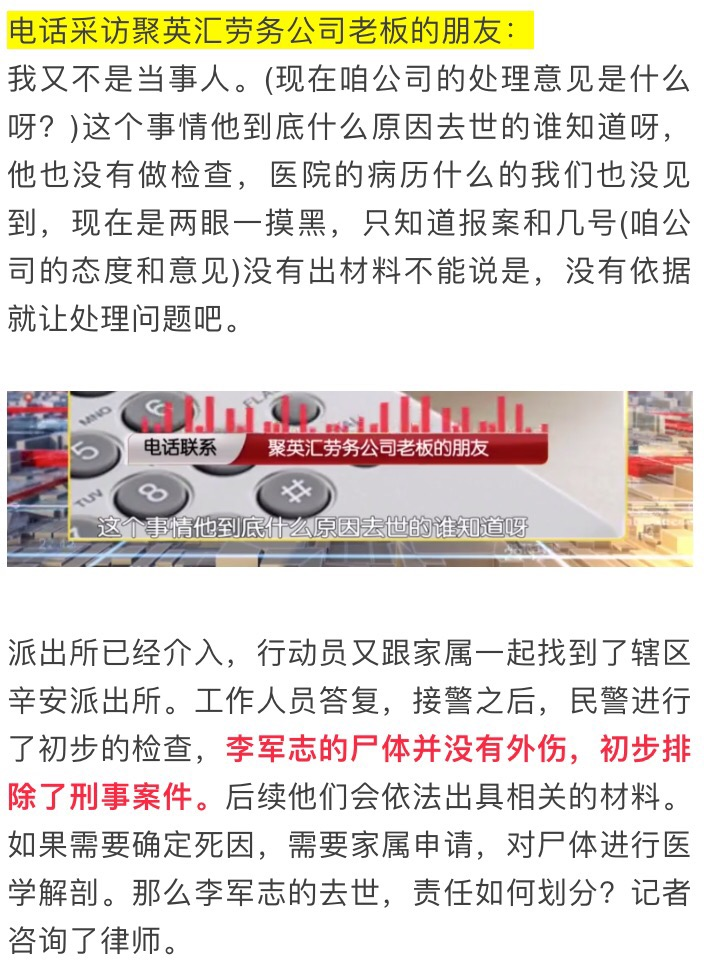The width and height of the screenshot is (704, 973).
Task: Open the phone interview image in the article
Action: [350, 478]
